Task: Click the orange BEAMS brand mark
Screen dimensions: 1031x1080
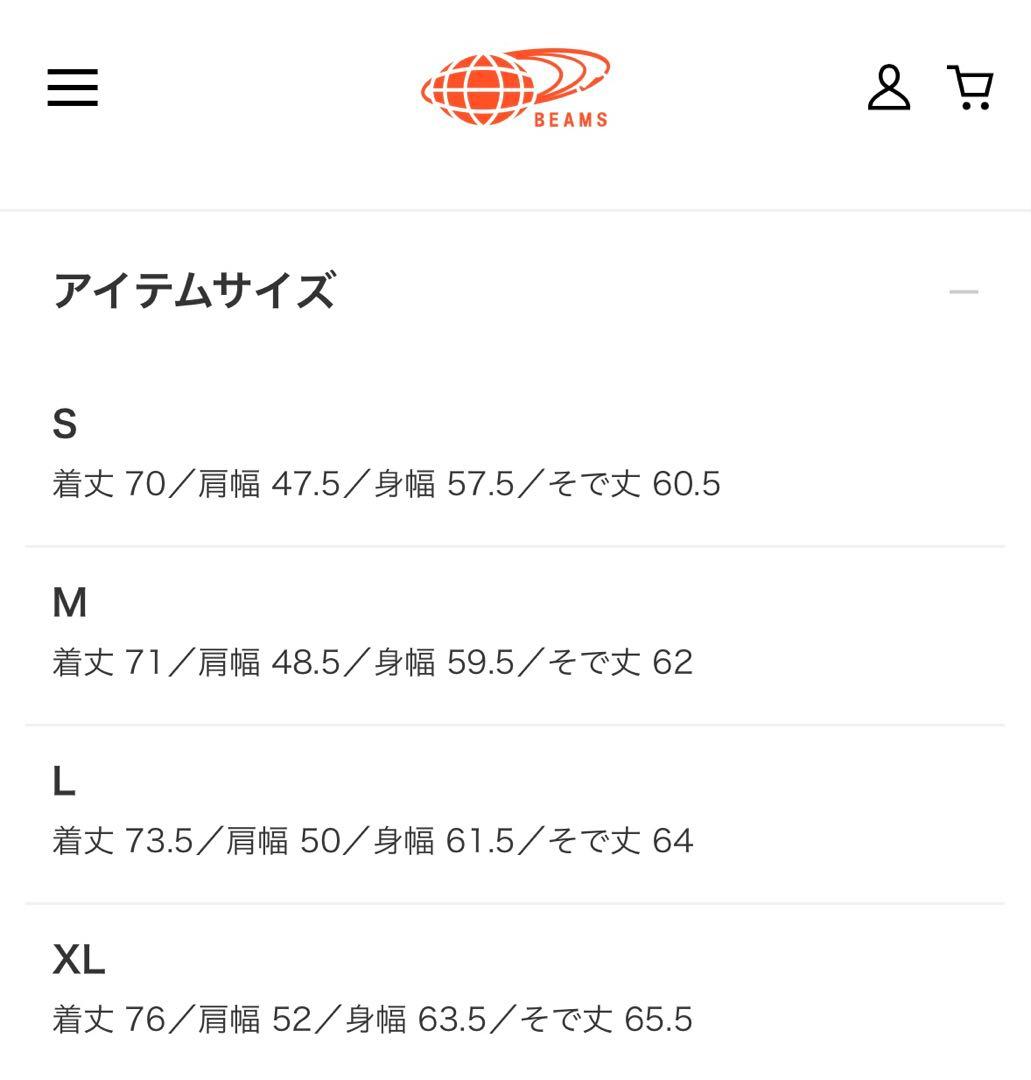Action: pos(515,85)
